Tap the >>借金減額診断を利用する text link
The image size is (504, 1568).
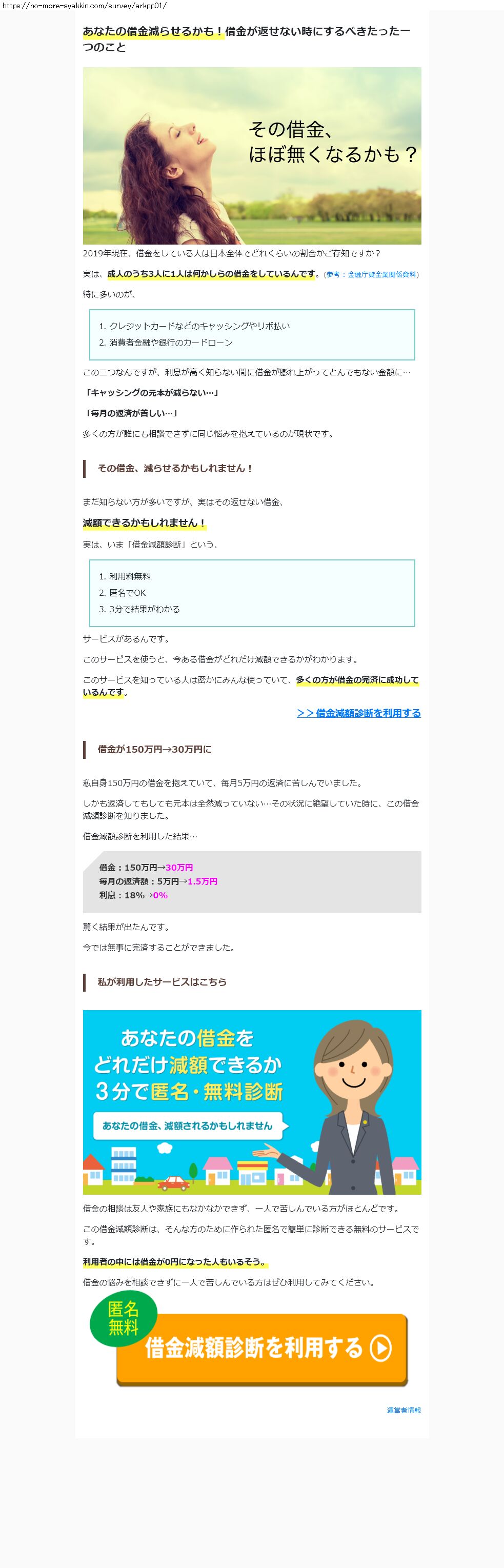(358, 713)
